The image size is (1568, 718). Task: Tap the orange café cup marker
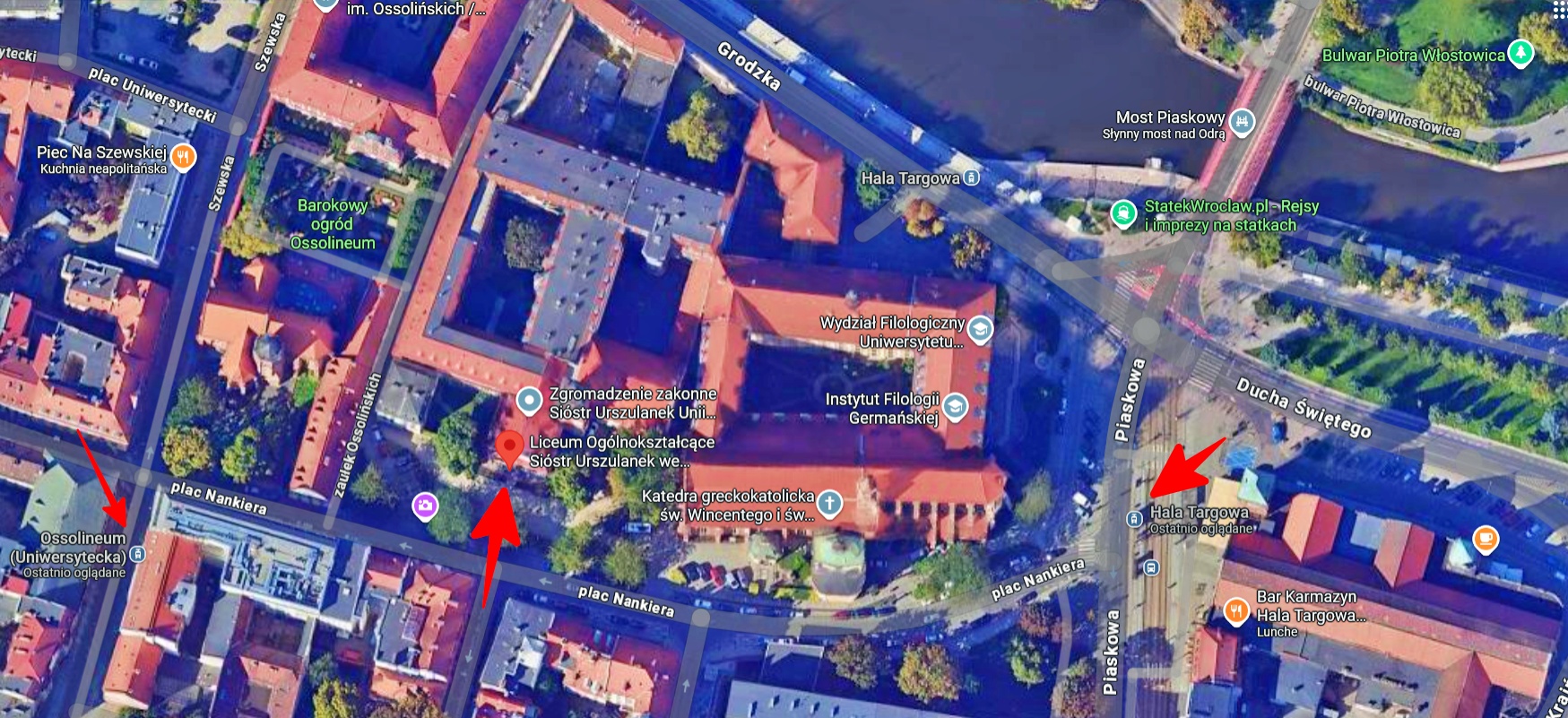[x=1486, y=539]
